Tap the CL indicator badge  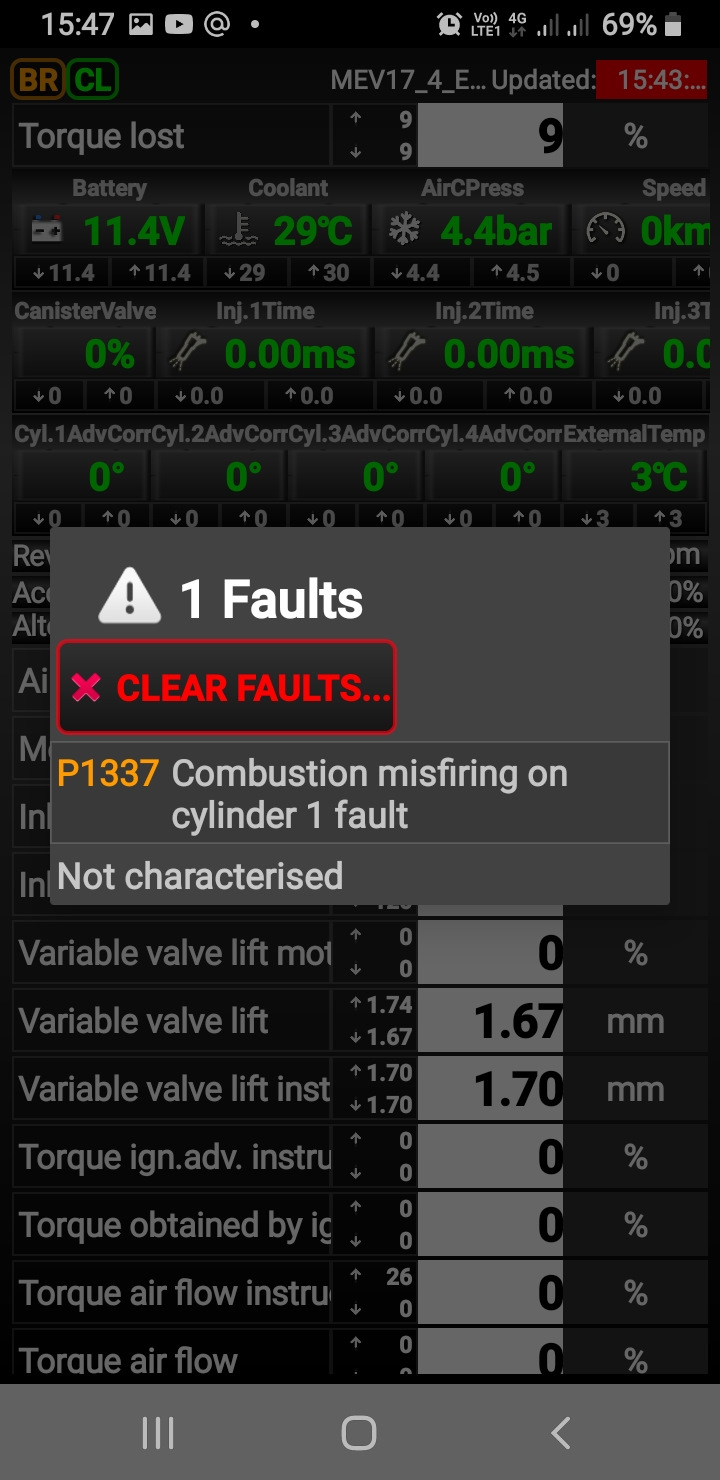93,80
